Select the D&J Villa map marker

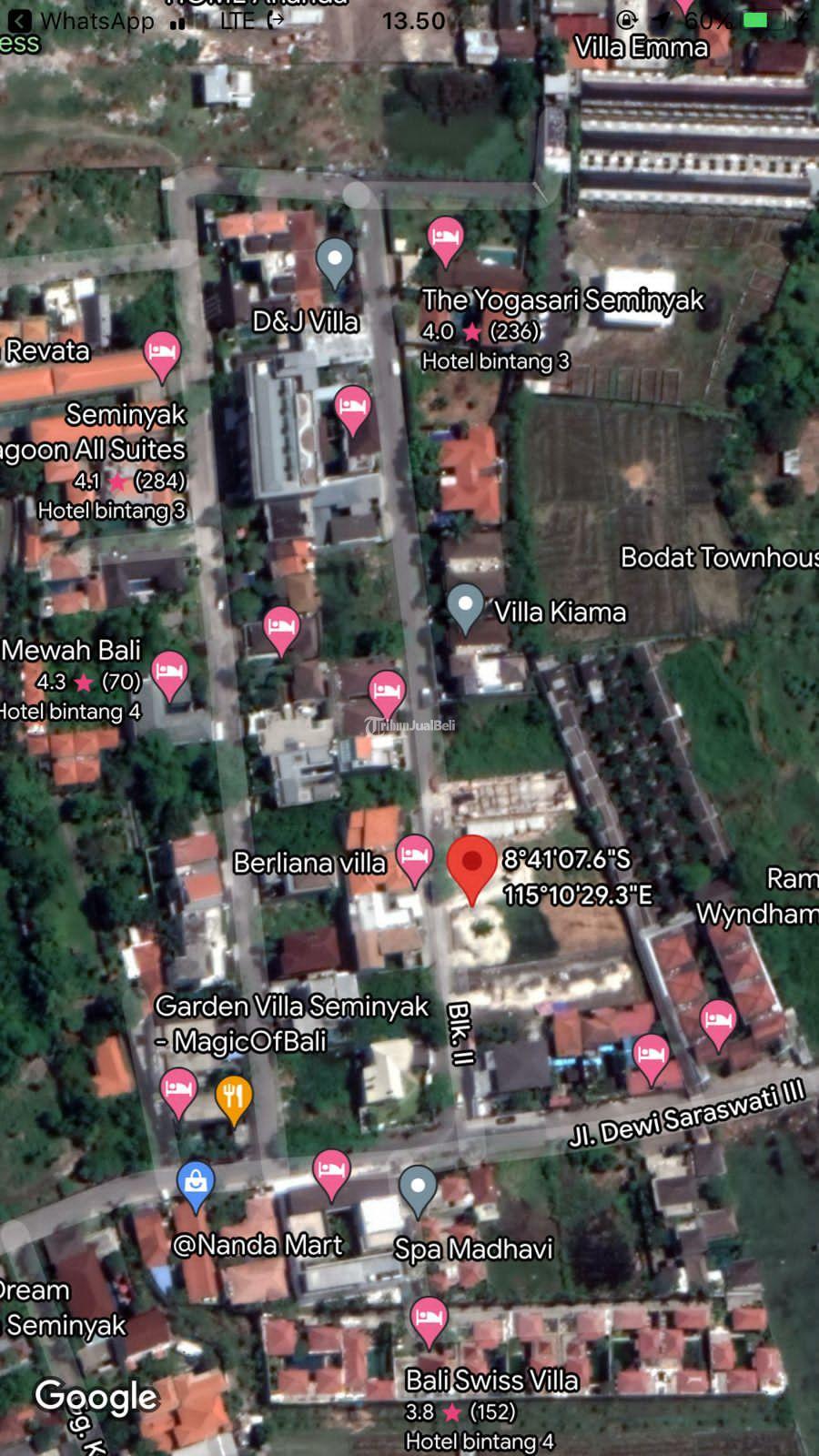pos(334,258)
